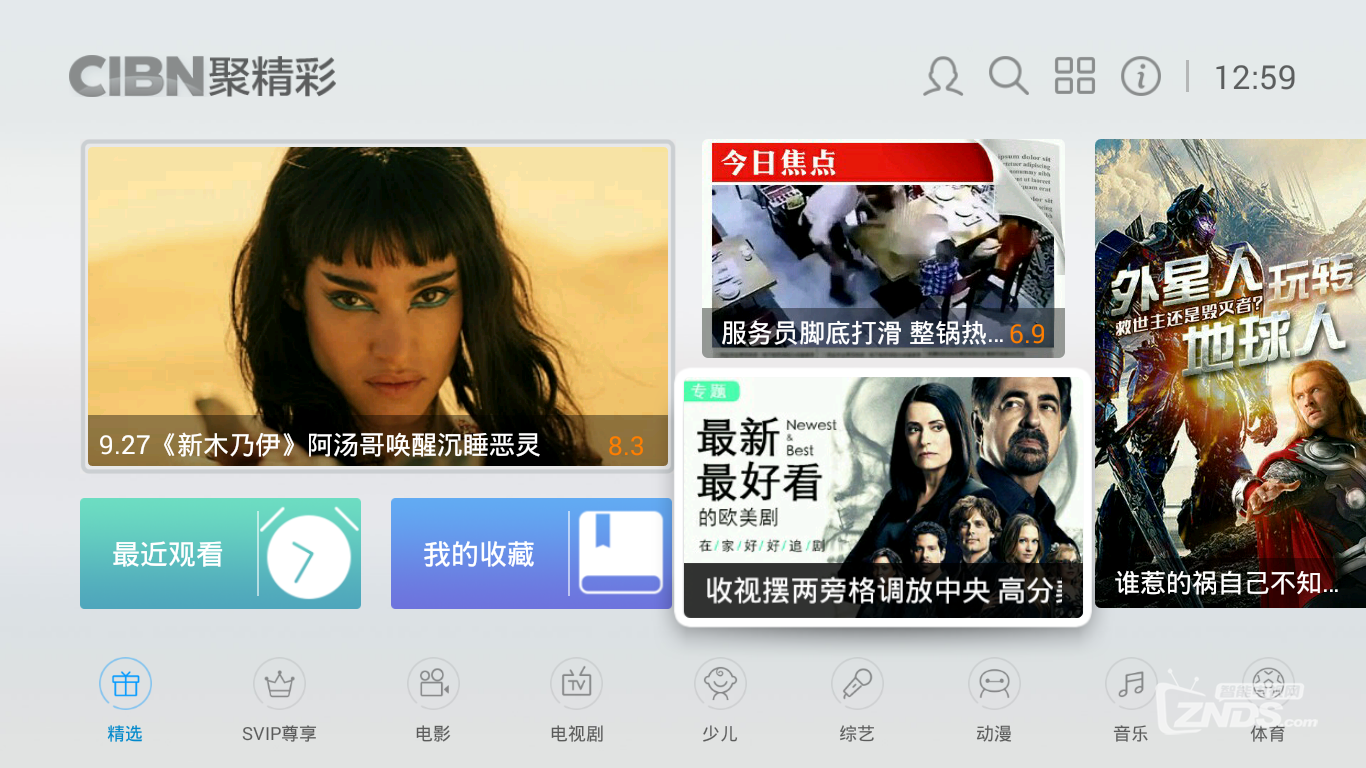Open the info icon

(x=1141, y=76)
